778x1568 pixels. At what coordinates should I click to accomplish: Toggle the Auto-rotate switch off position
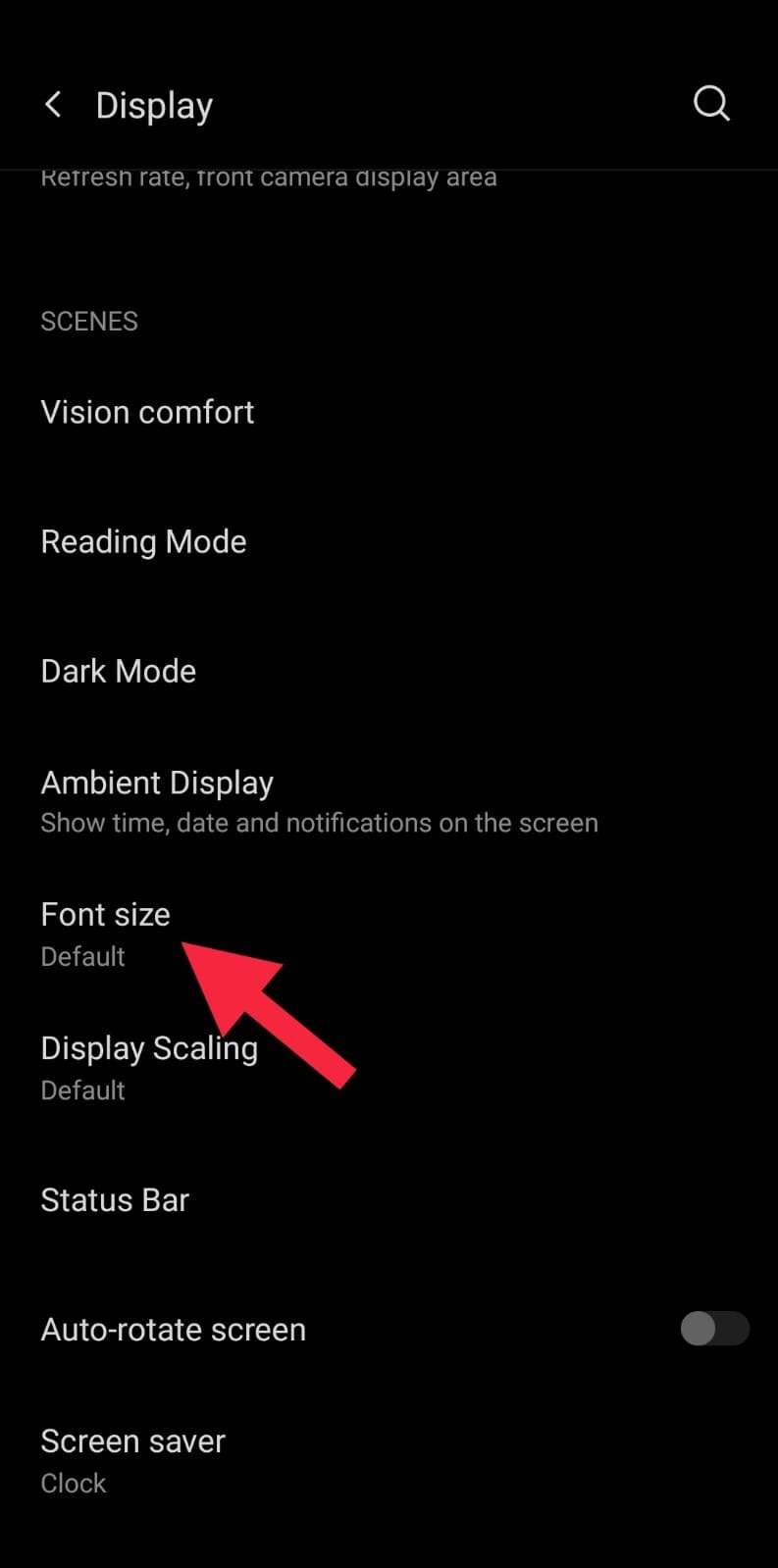pos(713,1329)
